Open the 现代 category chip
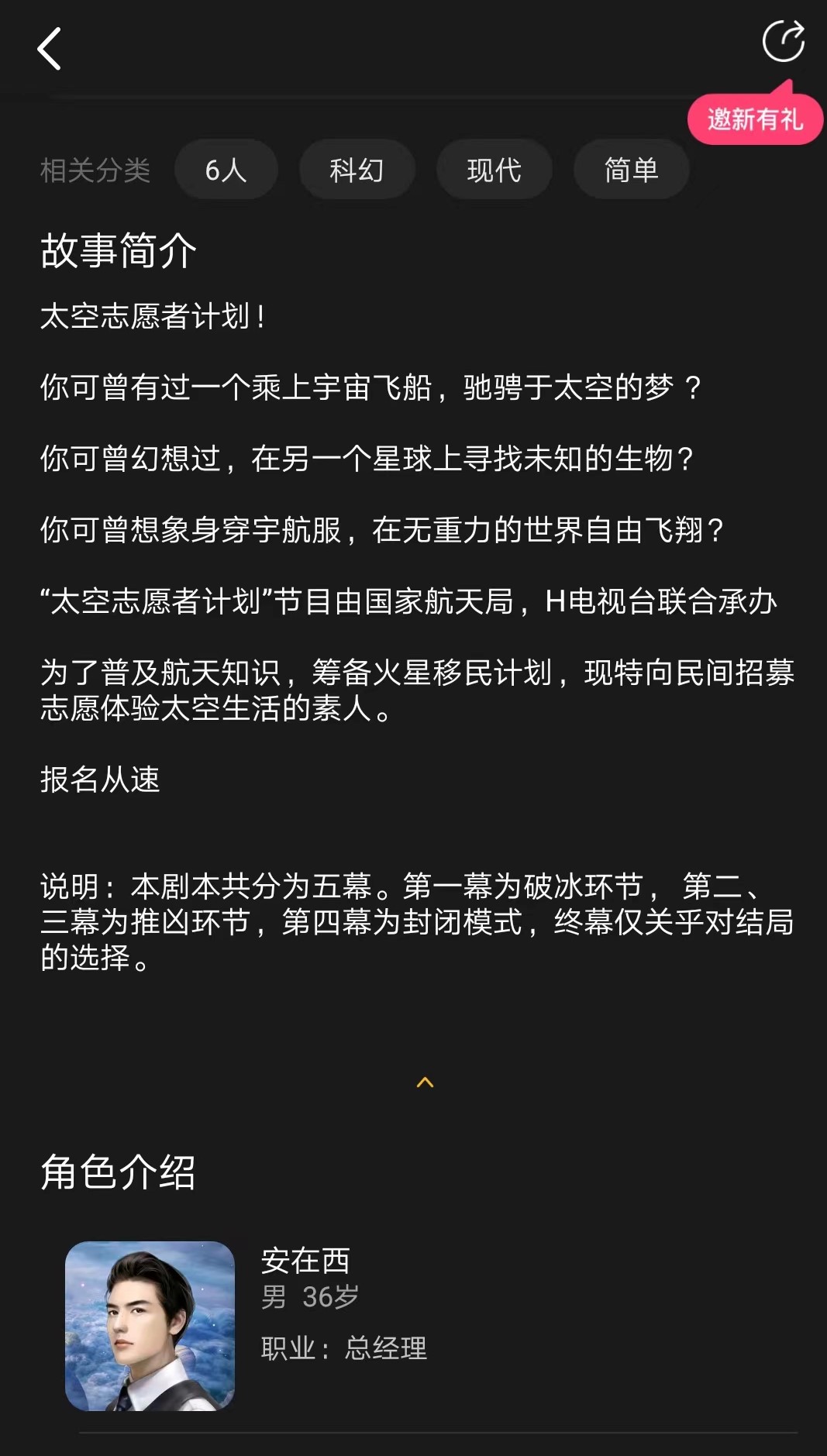 tap(494, 170)
